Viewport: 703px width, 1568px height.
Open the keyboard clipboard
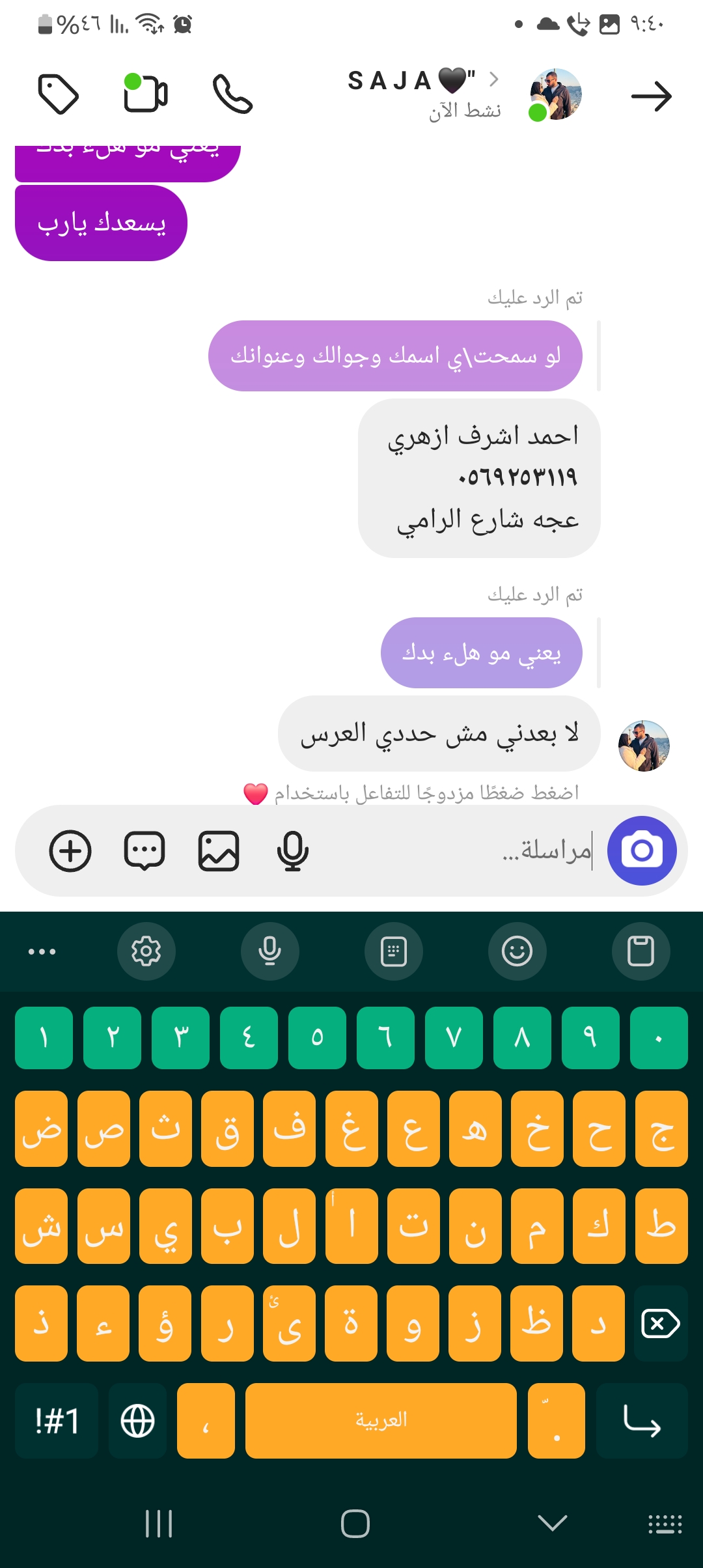pos(641,951)
